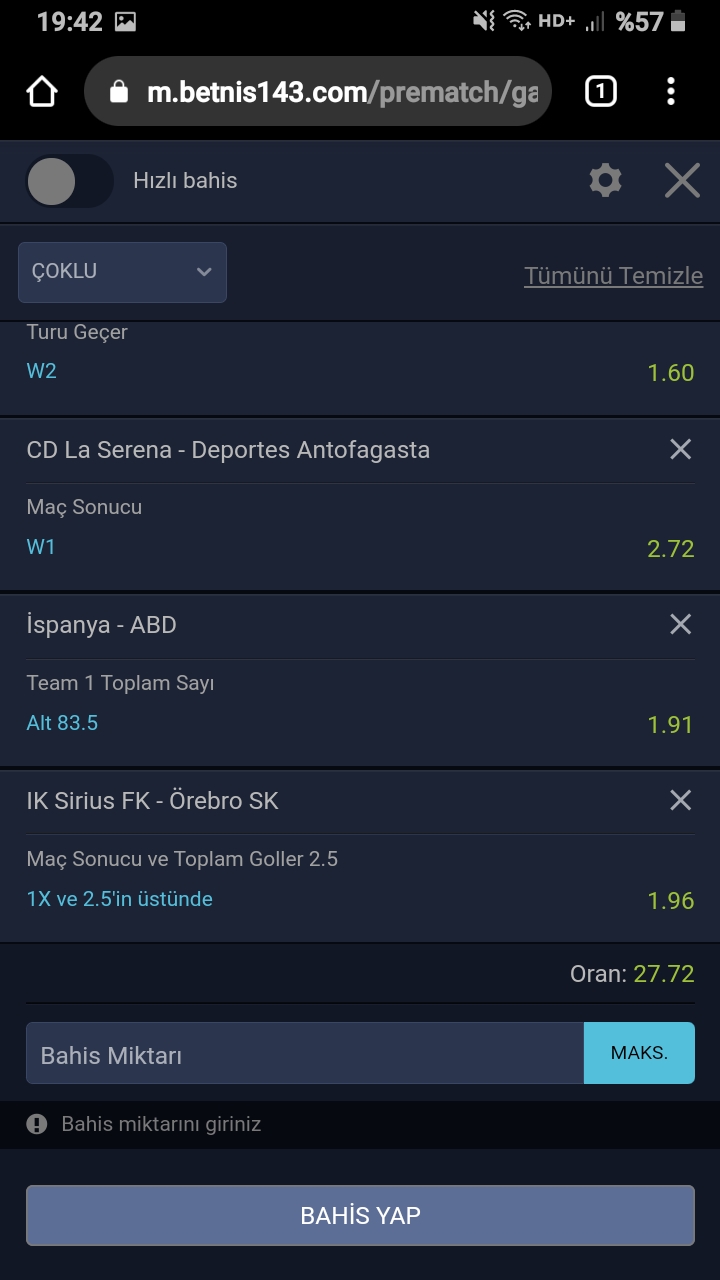Open the browser tab switcher
Screen dimensions: 720x1280
click(600, 92)
